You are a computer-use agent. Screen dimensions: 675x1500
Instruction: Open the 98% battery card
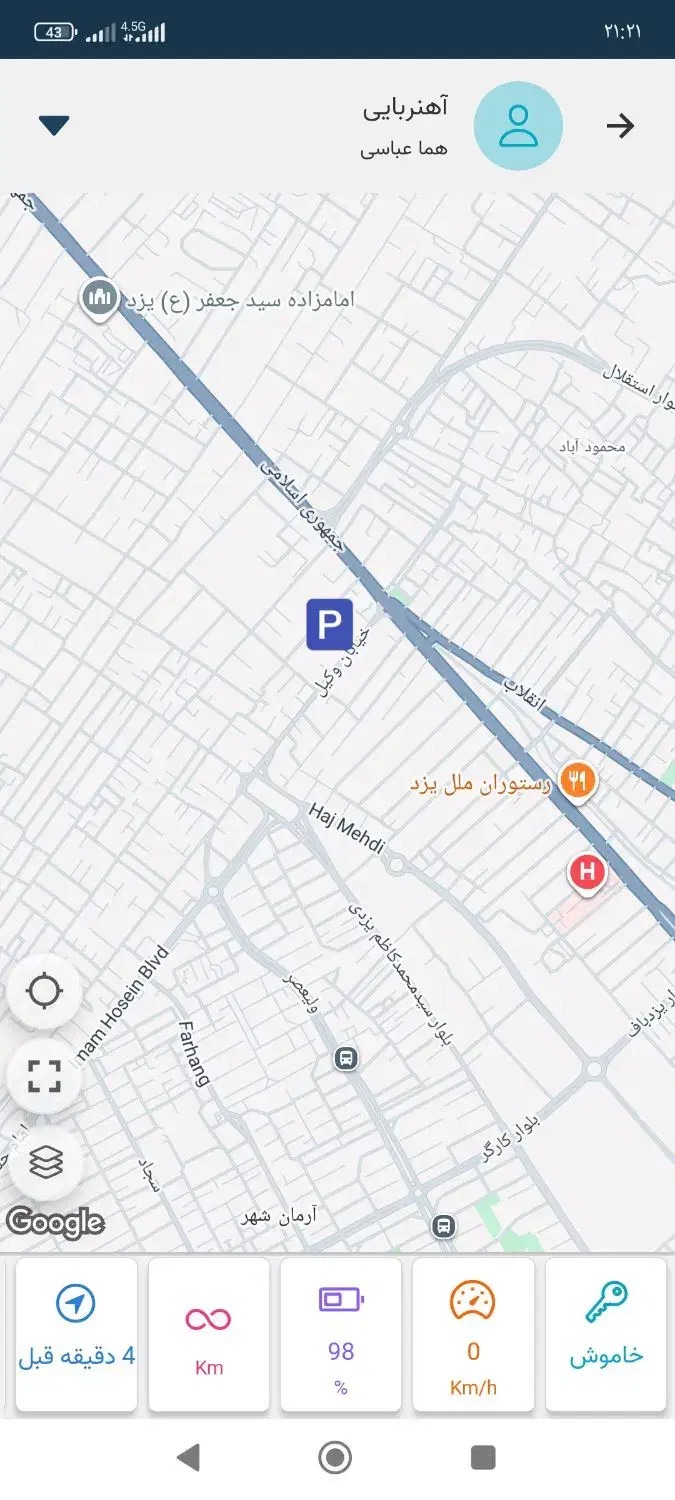pos(341,1334)
